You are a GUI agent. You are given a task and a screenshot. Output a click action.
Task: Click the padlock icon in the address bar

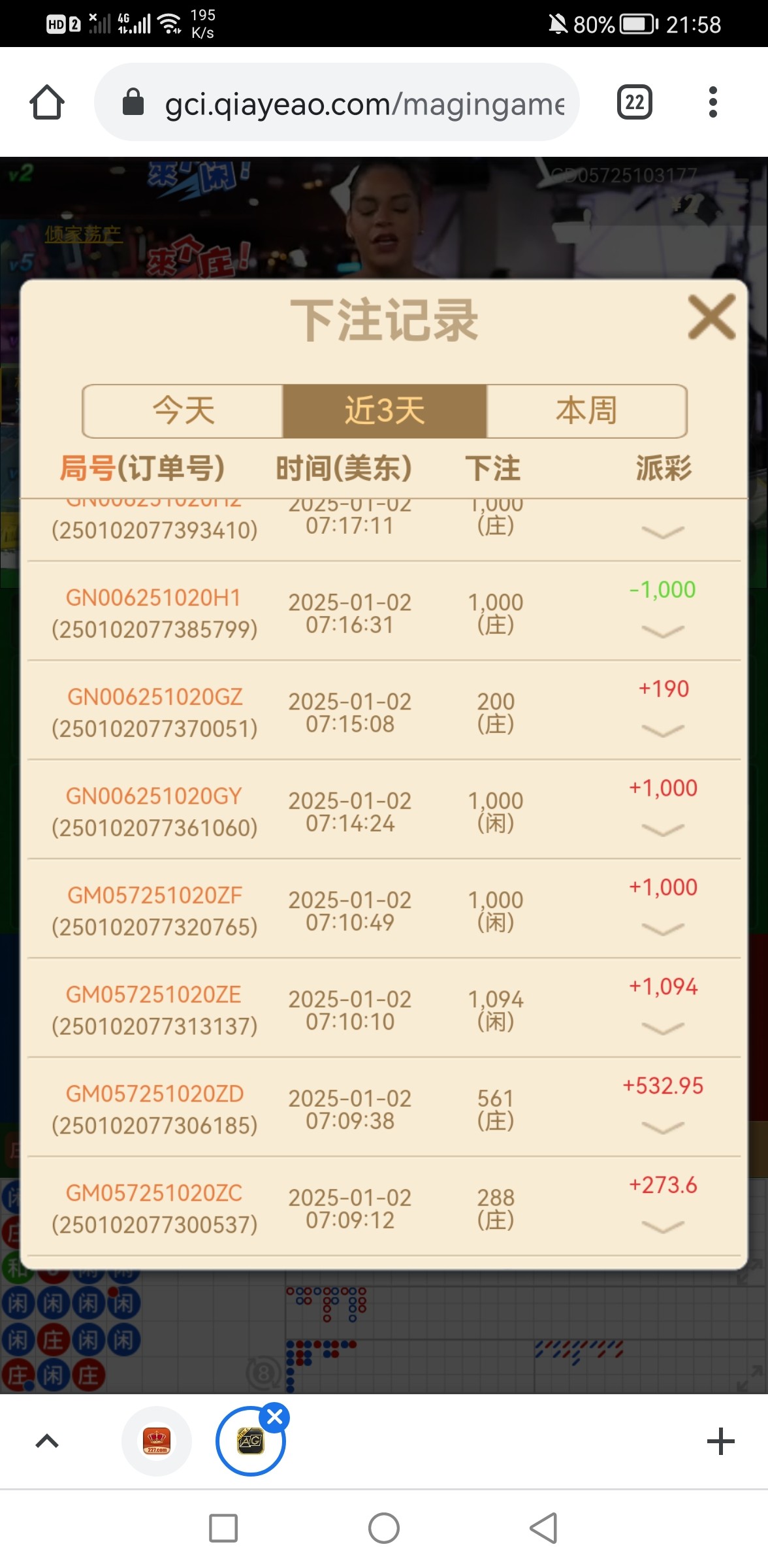133,102
